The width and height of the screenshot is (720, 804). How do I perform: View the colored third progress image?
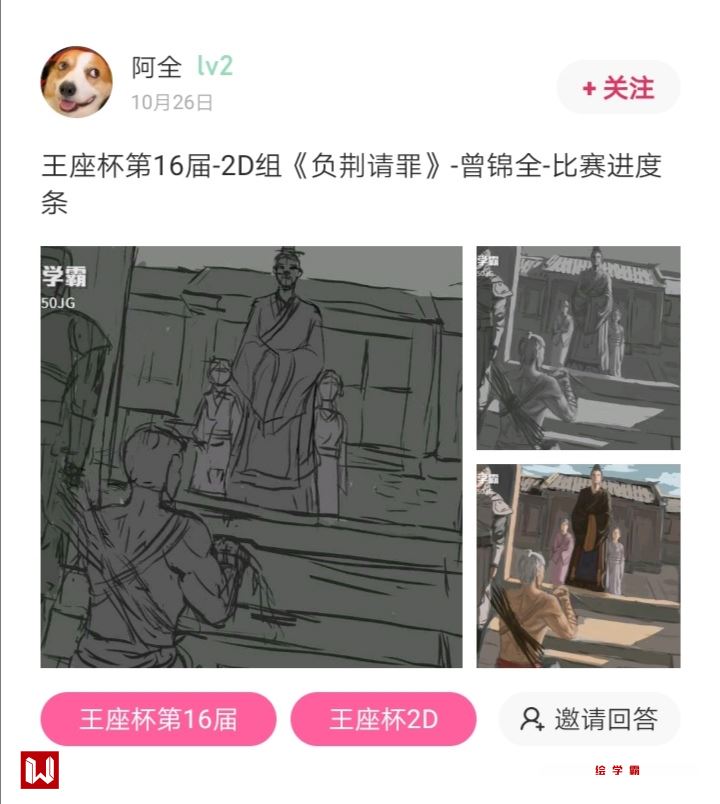578,565
